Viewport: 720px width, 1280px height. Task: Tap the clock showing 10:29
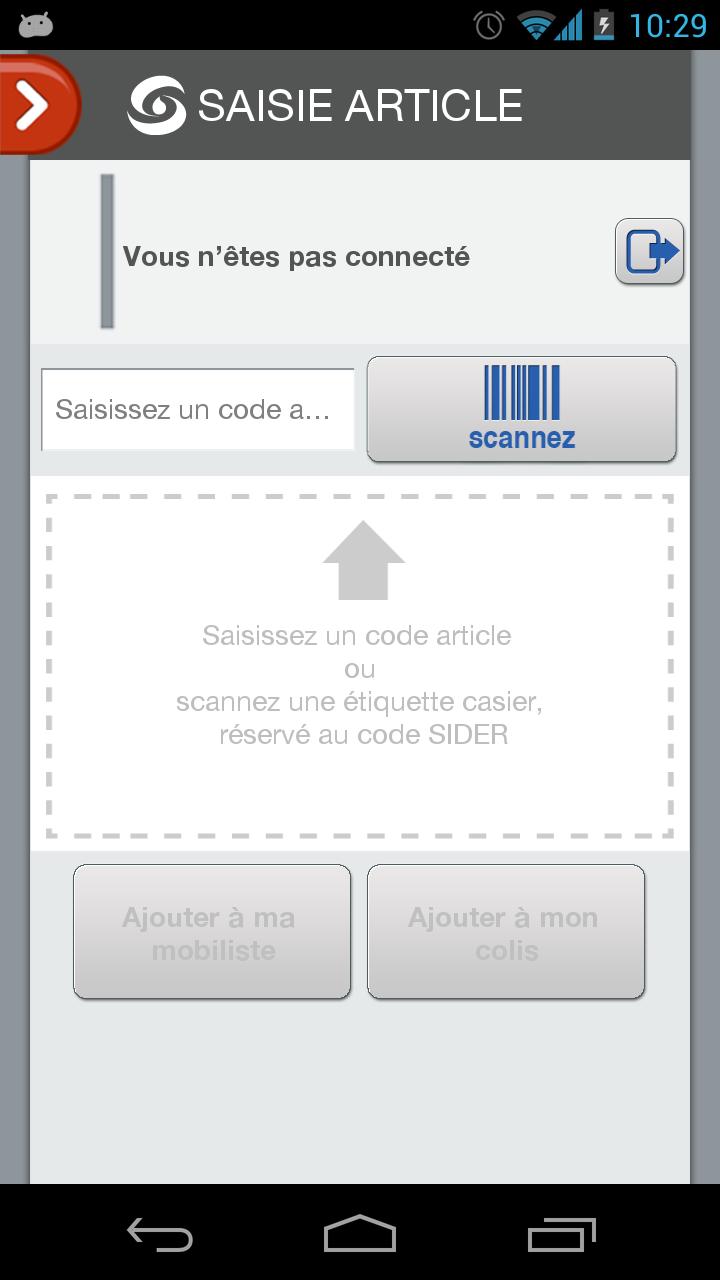[x=664, y=24]
